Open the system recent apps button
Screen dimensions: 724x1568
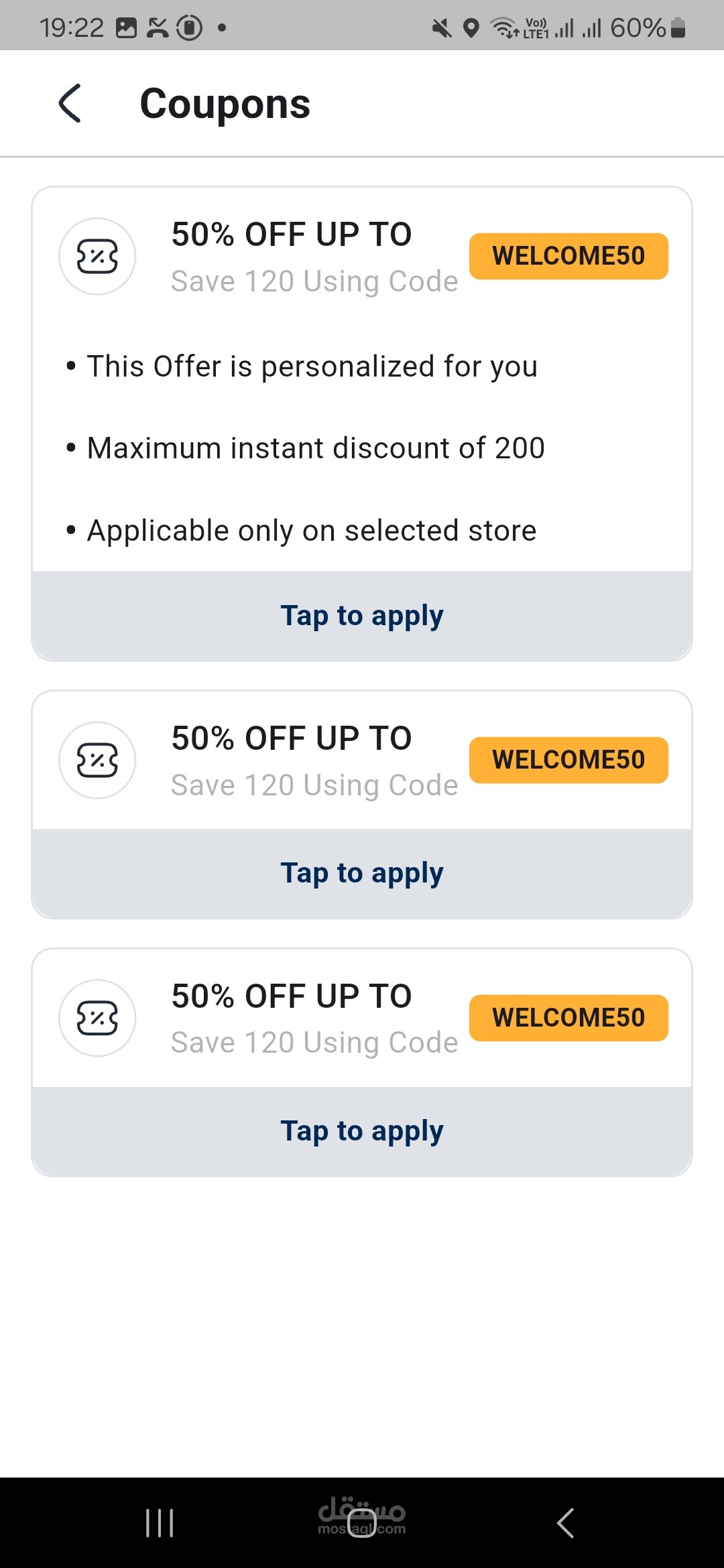pos(160,1522)
